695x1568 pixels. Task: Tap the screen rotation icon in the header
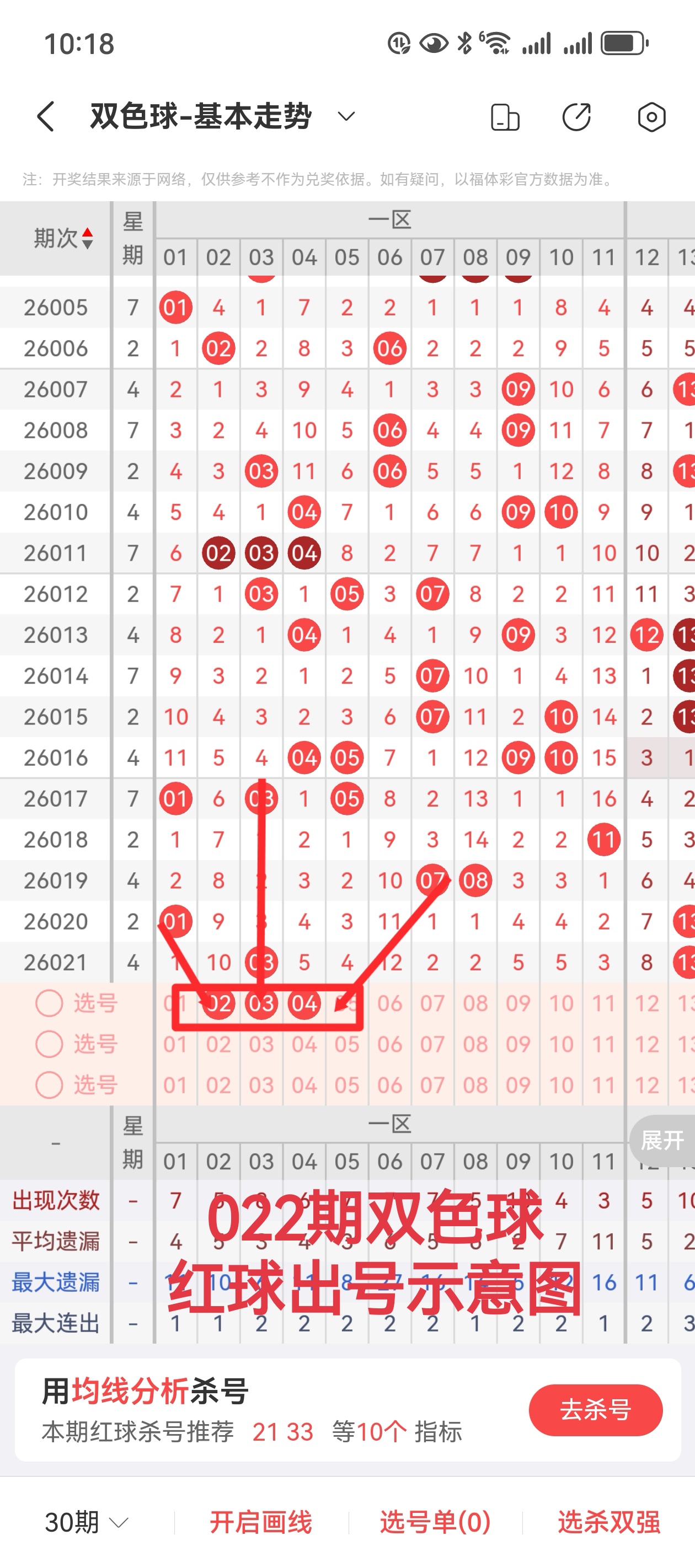click(x=505, y=117)
